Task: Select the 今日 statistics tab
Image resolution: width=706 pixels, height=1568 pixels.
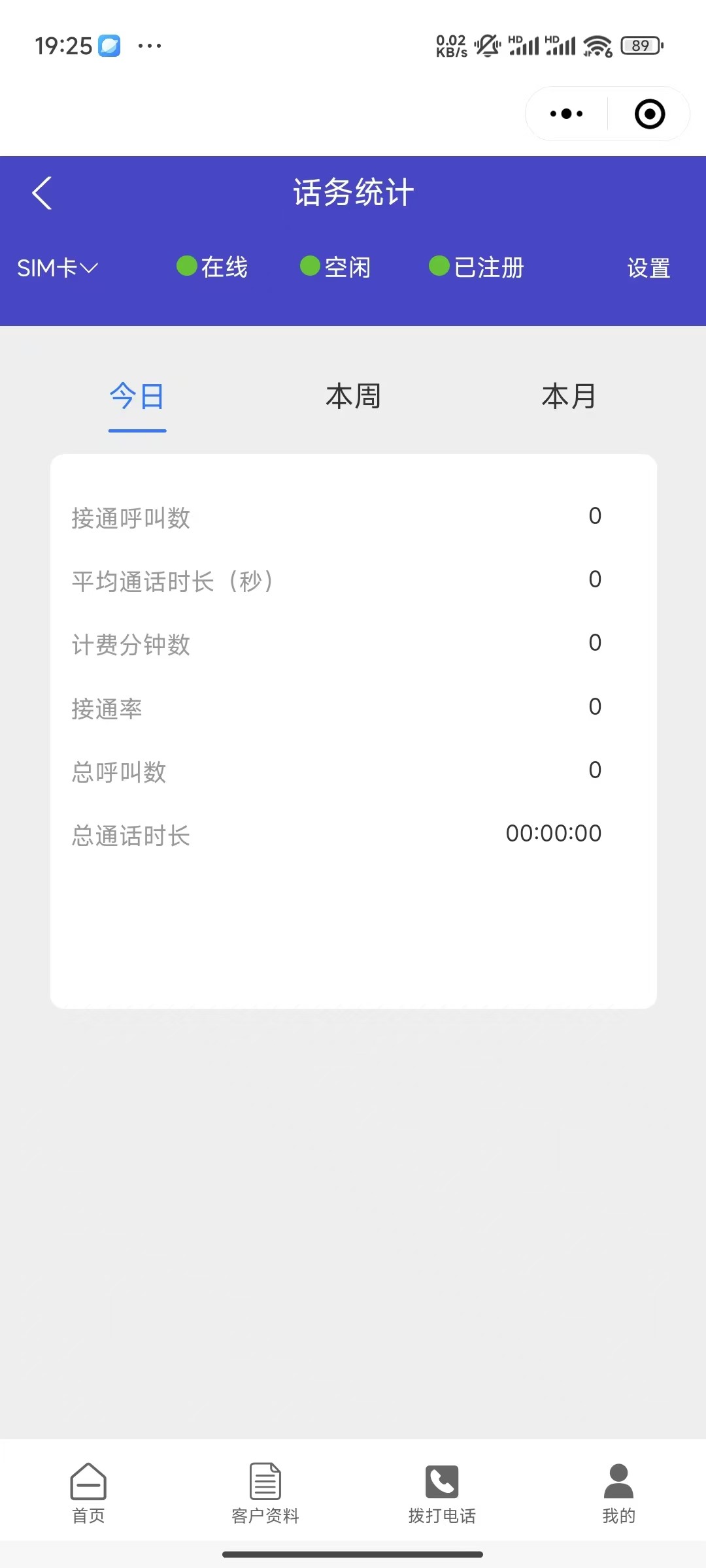Action: click(137, 397)
